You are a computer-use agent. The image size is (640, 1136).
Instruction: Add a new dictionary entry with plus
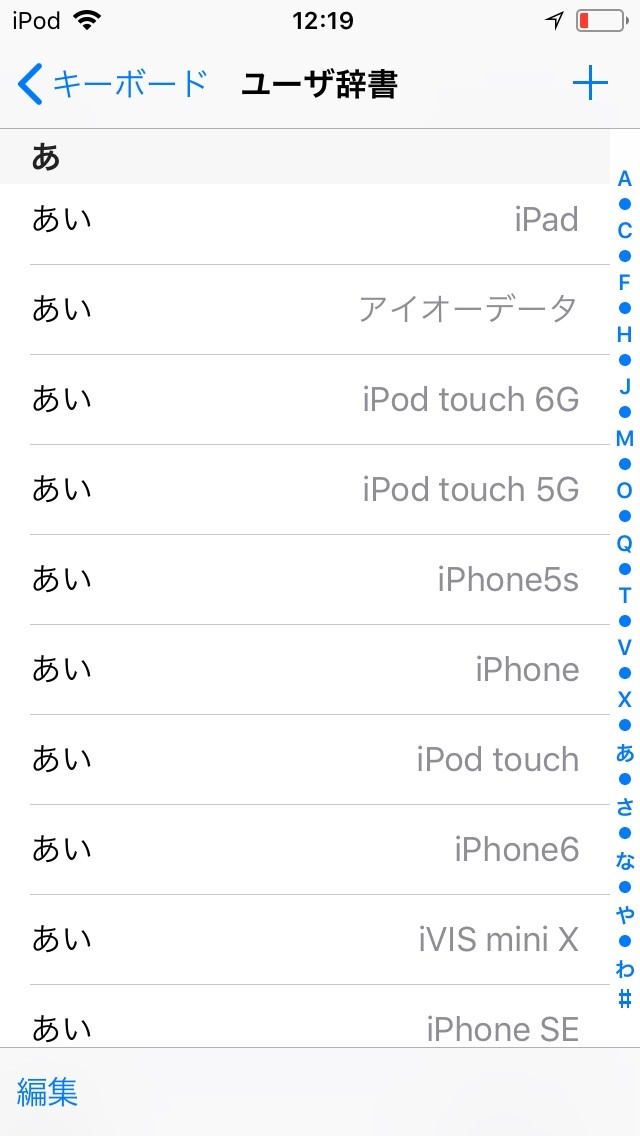[x=590, y=85]
